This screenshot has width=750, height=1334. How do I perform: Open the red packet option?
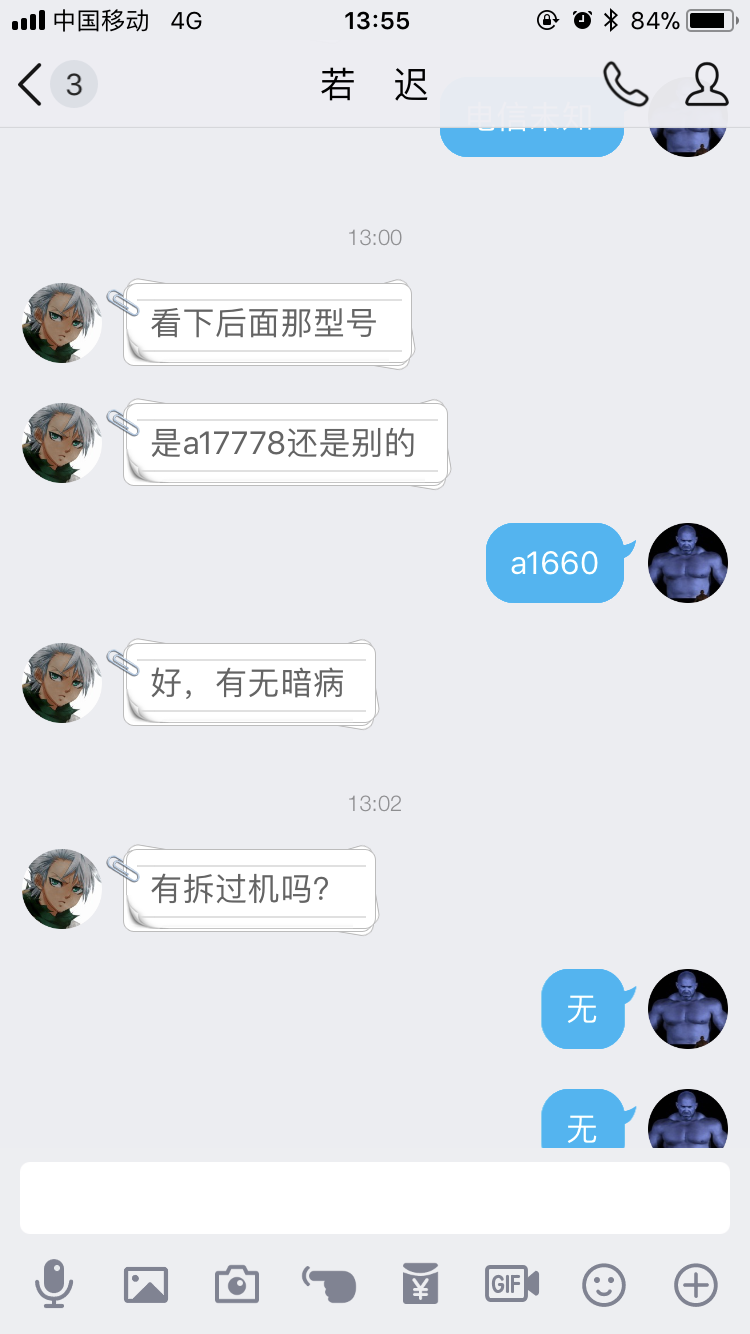(421, 1284)
